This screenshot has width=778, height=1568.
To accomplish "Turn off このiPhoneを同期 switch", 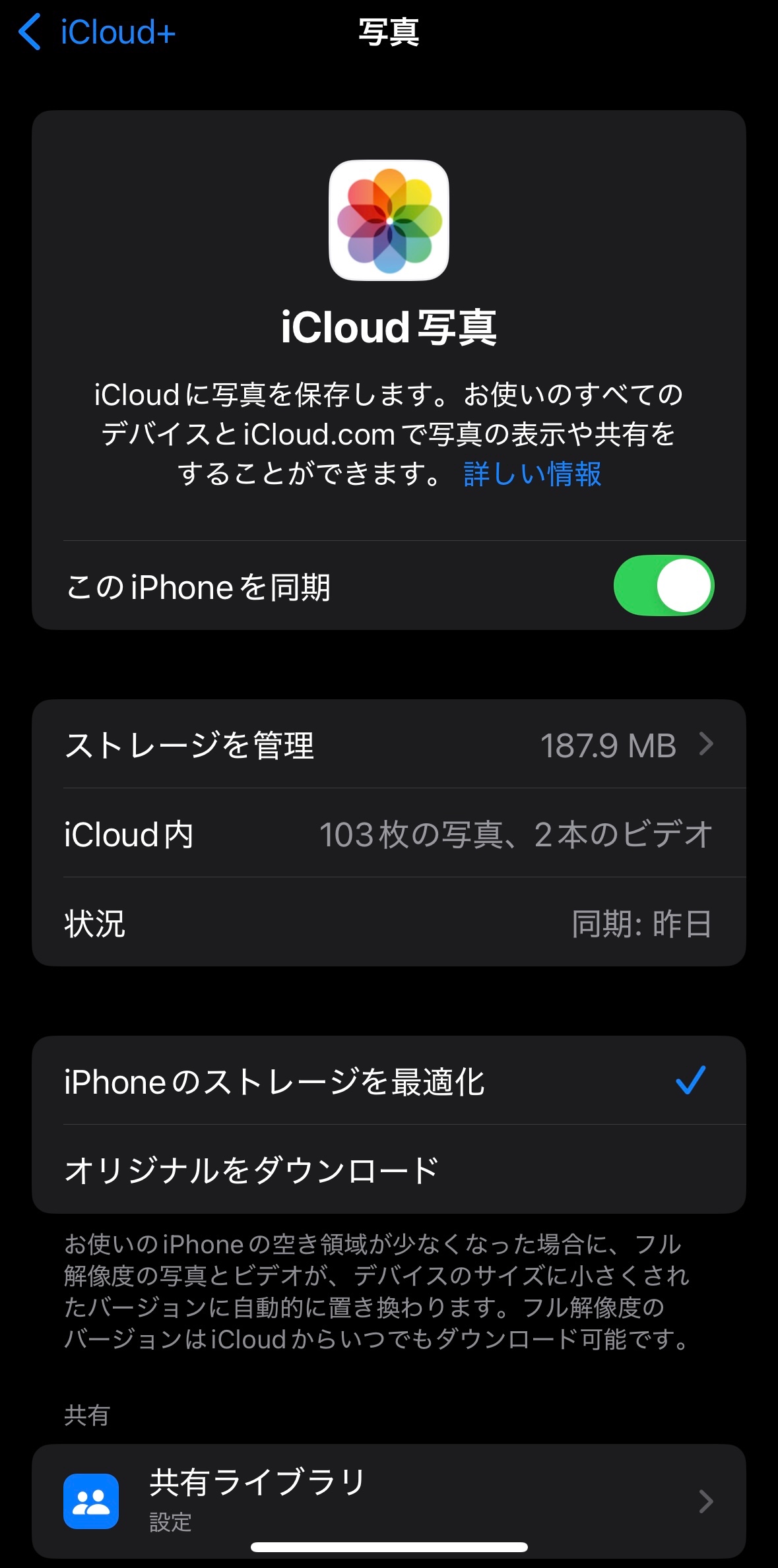I will pos(663,586).
